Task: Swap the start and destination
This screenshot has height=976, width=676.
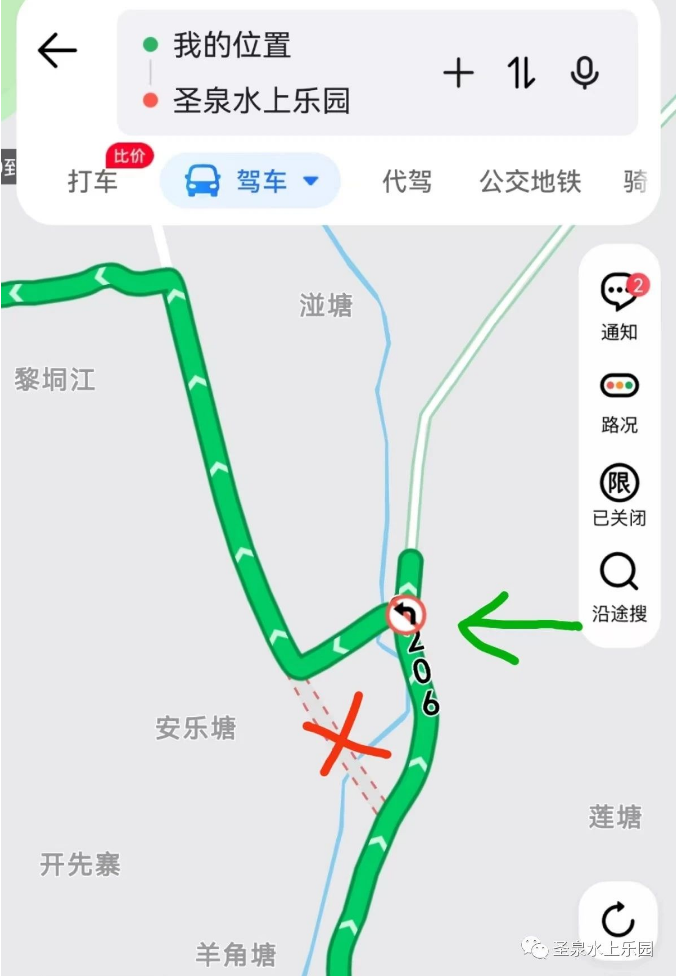Action: pyautogui.click(x=521, y=73)
